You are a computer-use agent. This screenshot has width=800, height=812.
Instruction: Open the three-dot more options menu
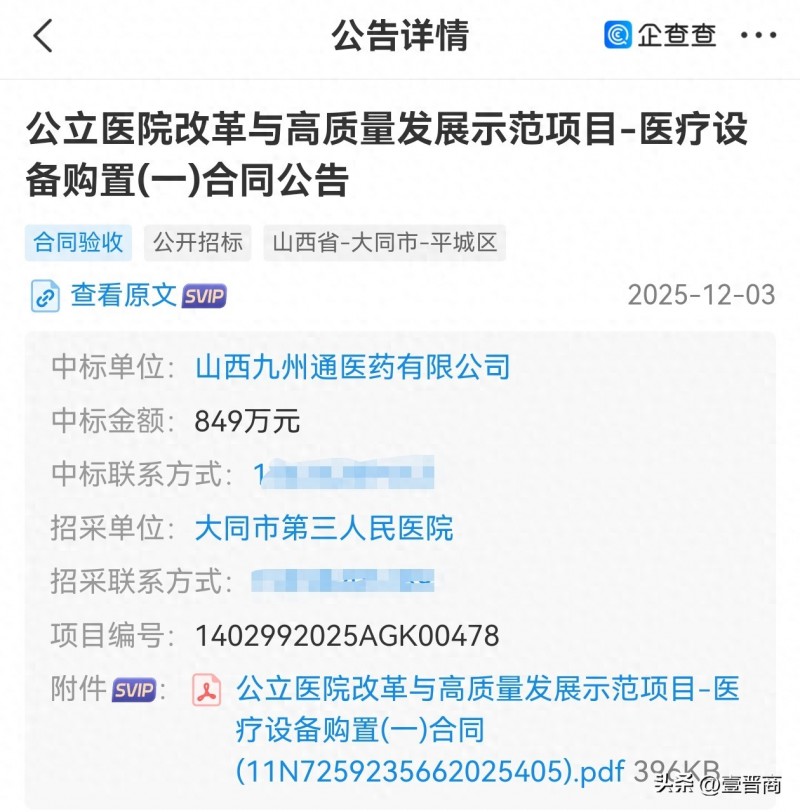[x=757, y=35]
